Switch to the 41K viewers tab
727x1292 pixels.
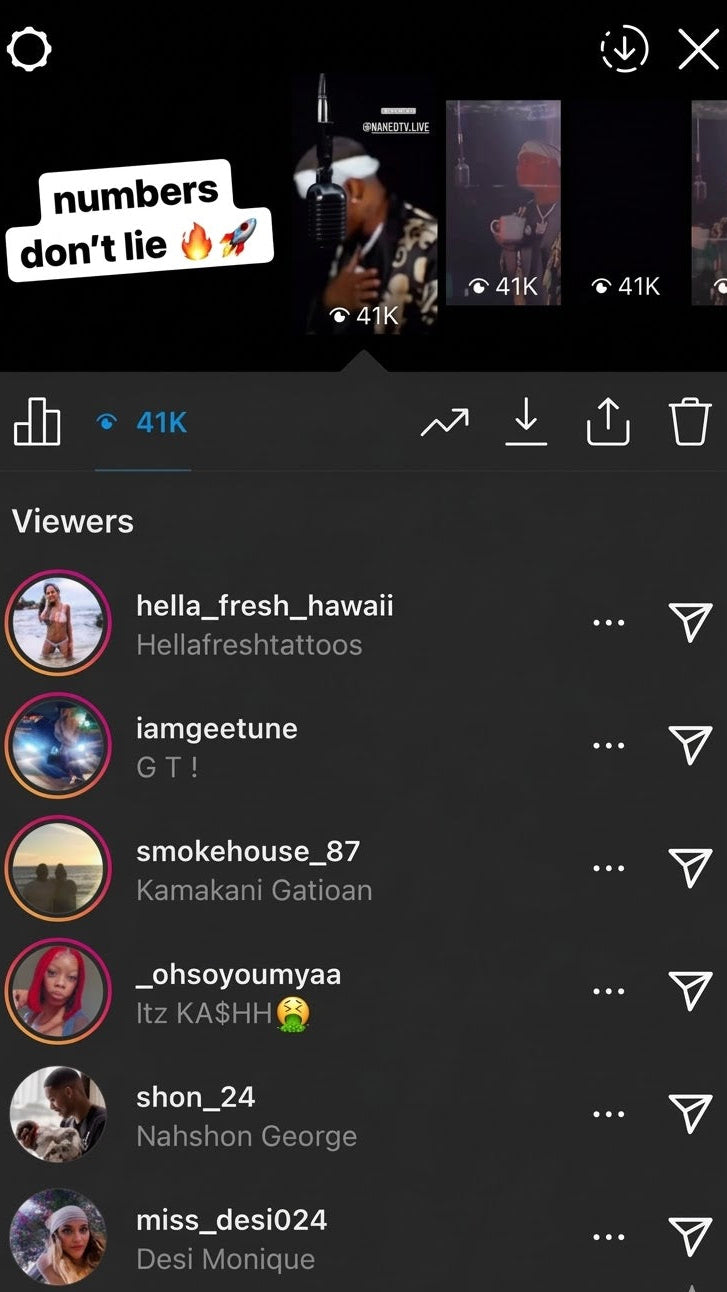(x=143, y=423)
